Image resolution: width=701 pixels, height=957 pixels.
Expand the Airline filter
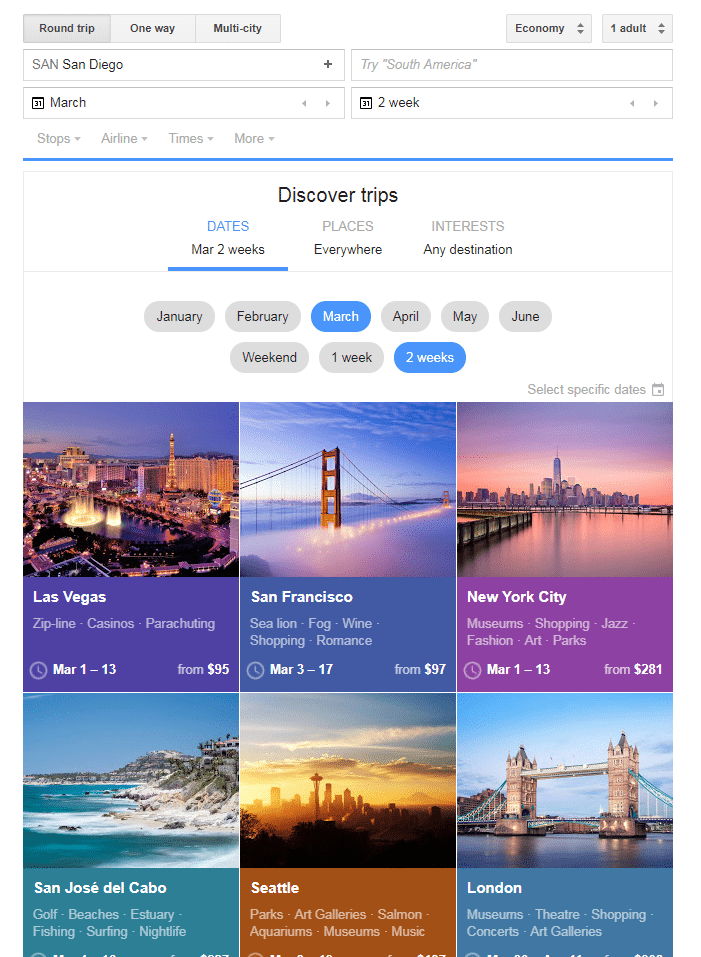coord(124,139)
